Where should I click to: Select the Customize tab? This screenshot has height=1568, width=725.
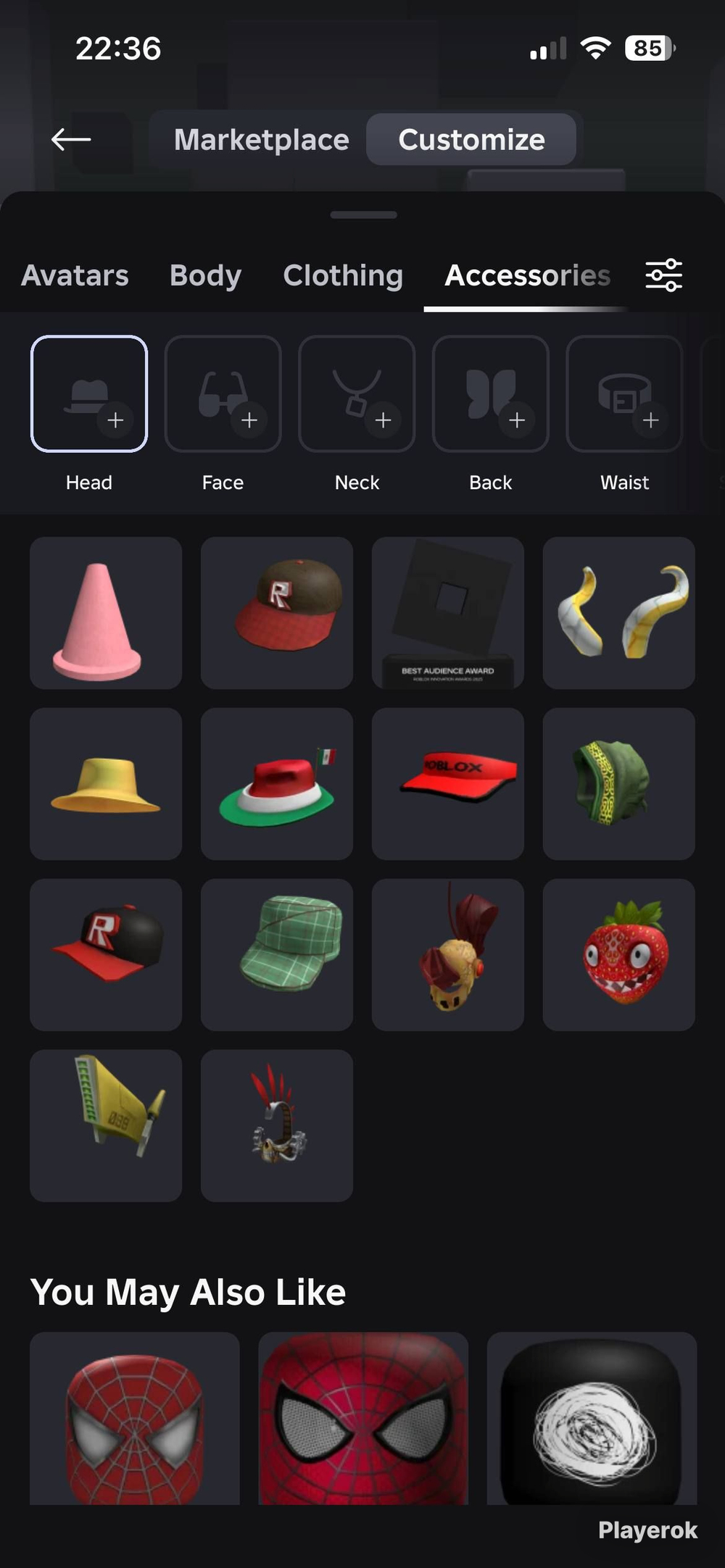471,139
